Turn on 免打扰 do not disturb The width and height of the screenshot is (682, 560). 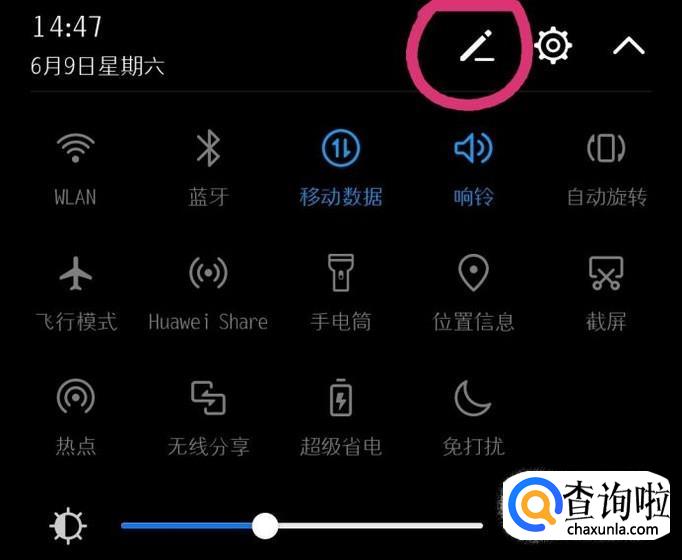(473, 398)
